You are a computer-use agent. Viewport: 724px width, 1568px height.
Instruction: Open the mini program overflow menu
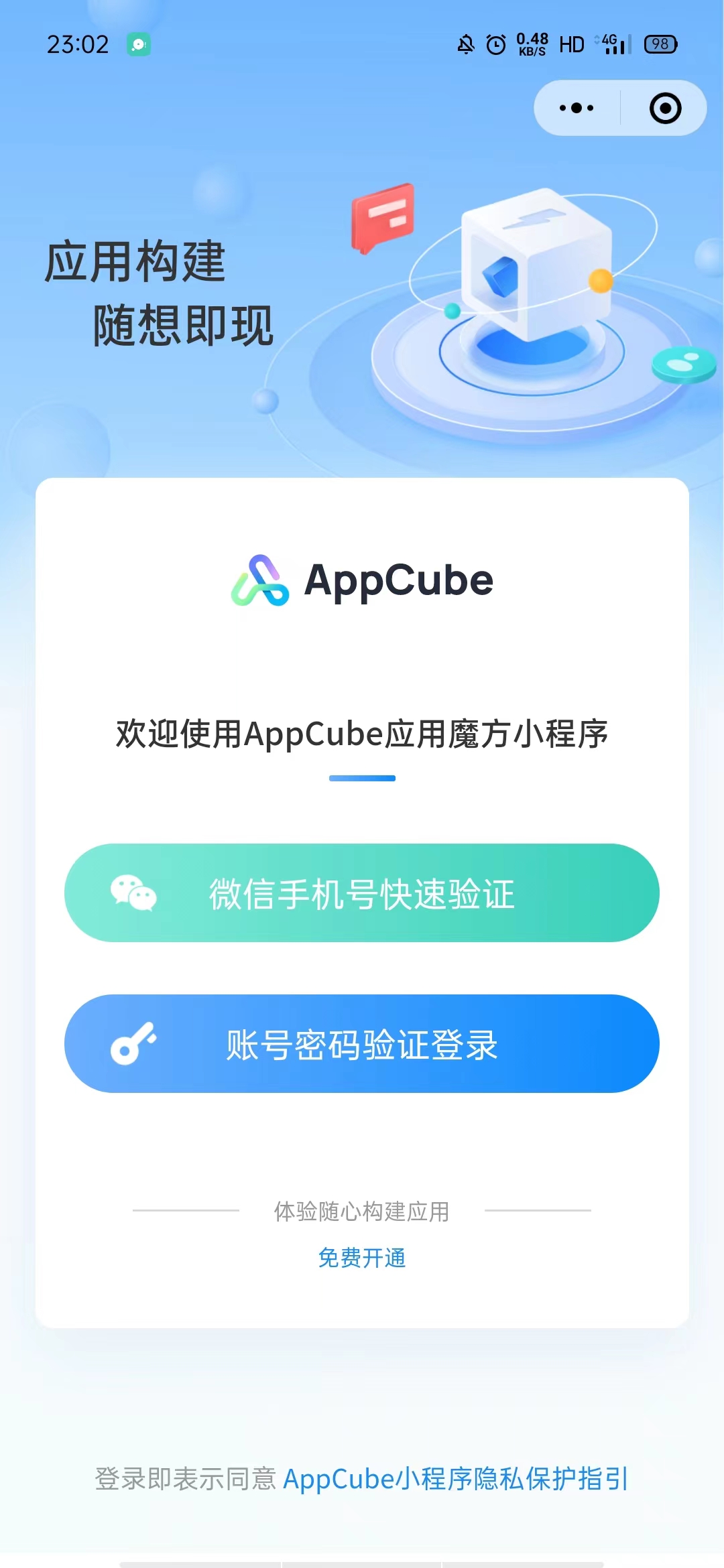click(x=577, y=108)
